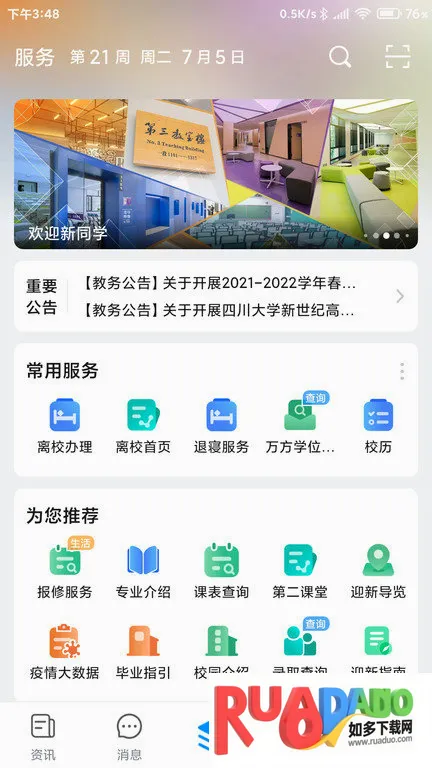Open the 2021-2022学年春 announcement
The width and height of the screenshot is (432, 768).
219,283
